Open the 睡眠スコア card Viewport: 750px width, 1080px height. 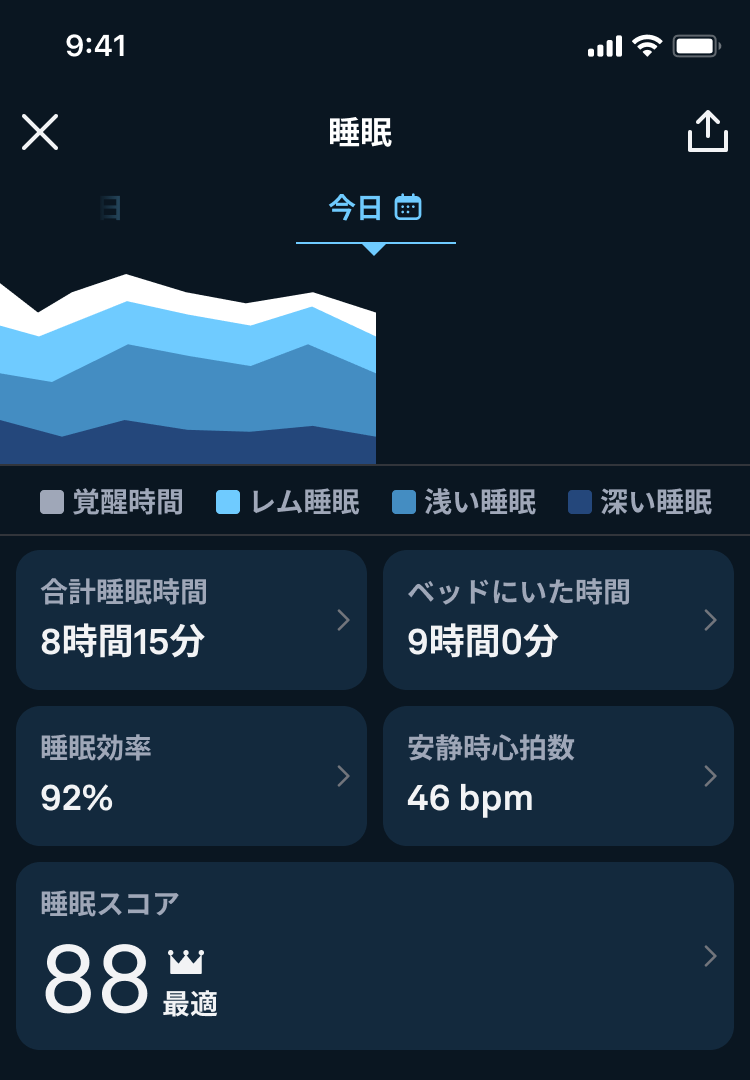tap(375, 956)
